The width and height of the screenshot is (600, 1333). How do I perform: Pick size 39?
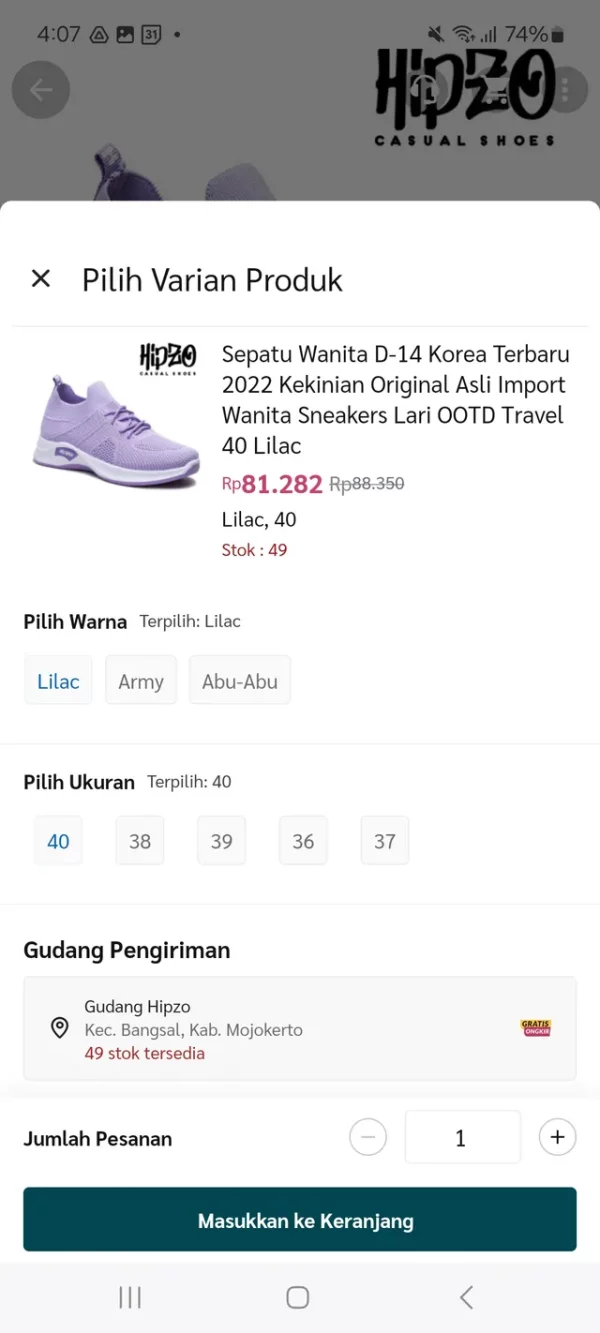tap(222, 841)
